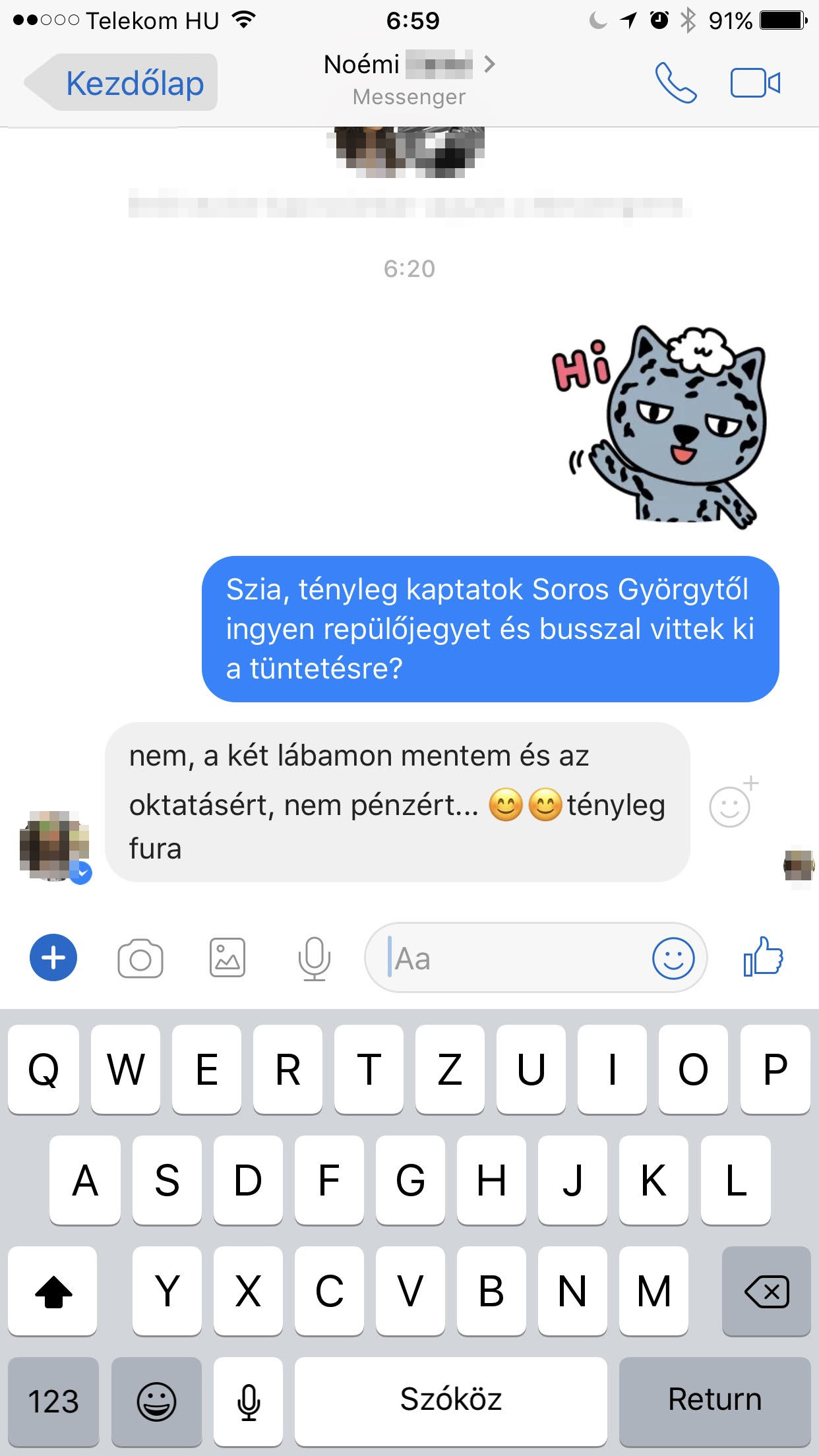Tap the keyboard's Return key
This screenshot has height=1456, width=819.
[715, 1401]
